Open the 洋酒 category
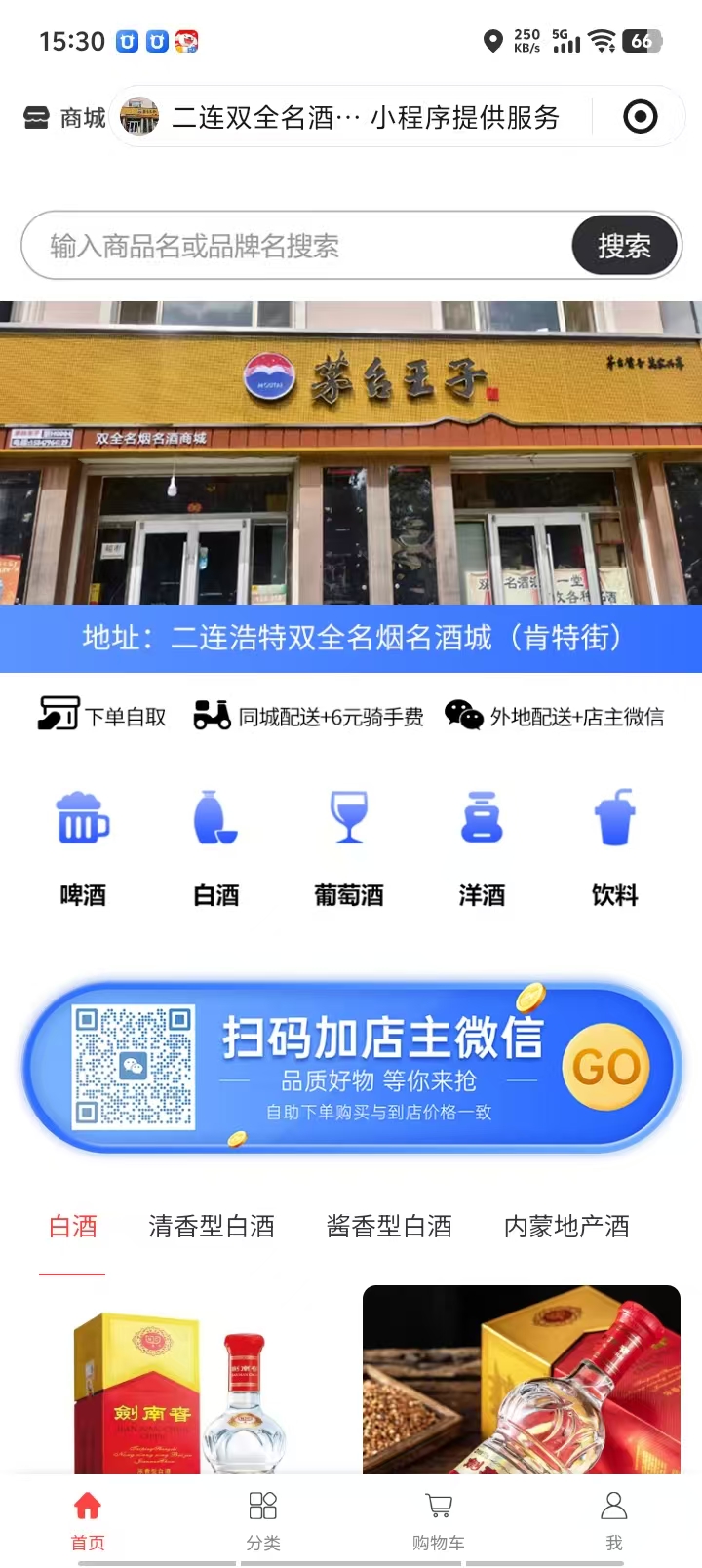 click(x=482, y=846)
